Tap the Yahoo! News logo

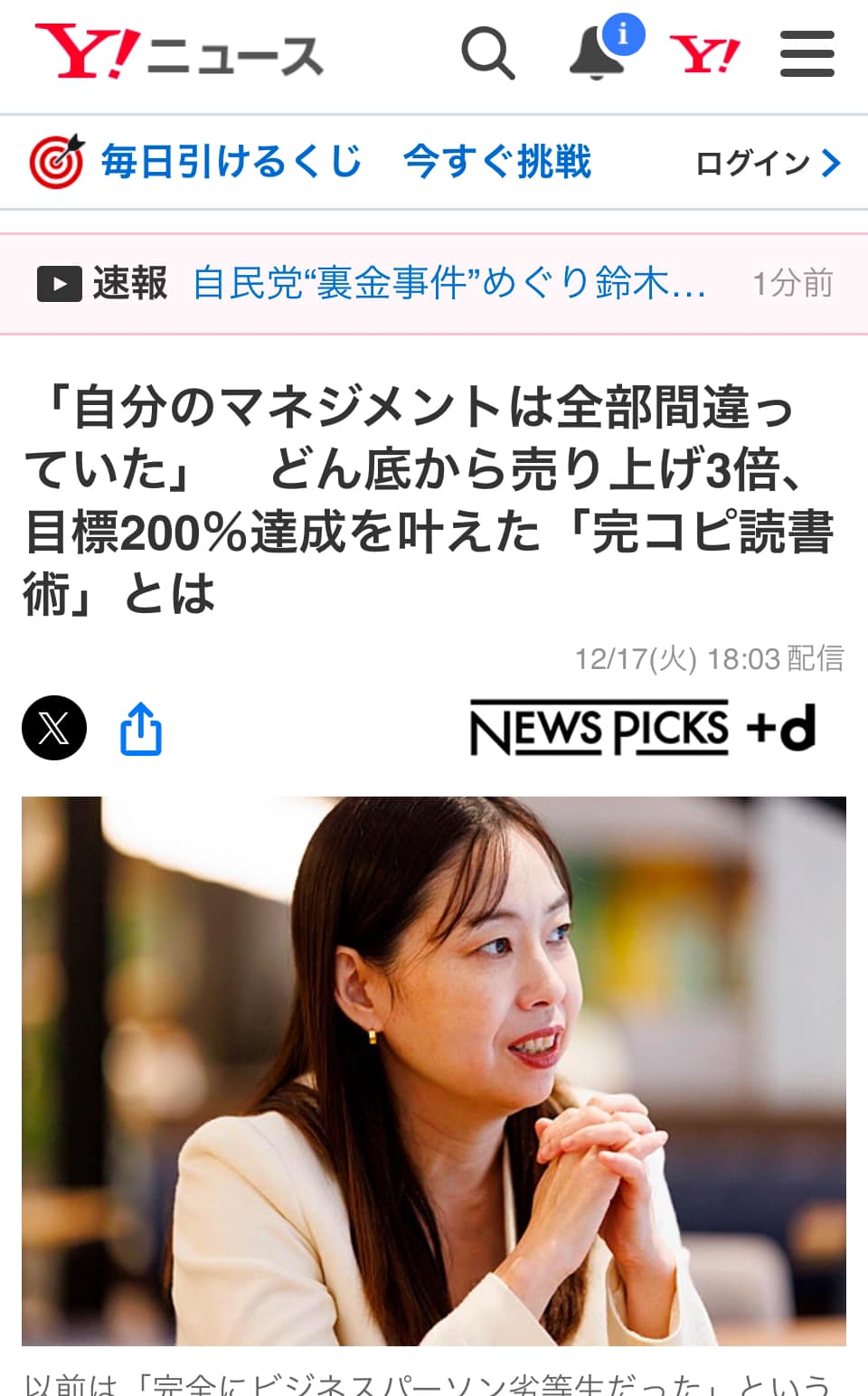point(179,52)
